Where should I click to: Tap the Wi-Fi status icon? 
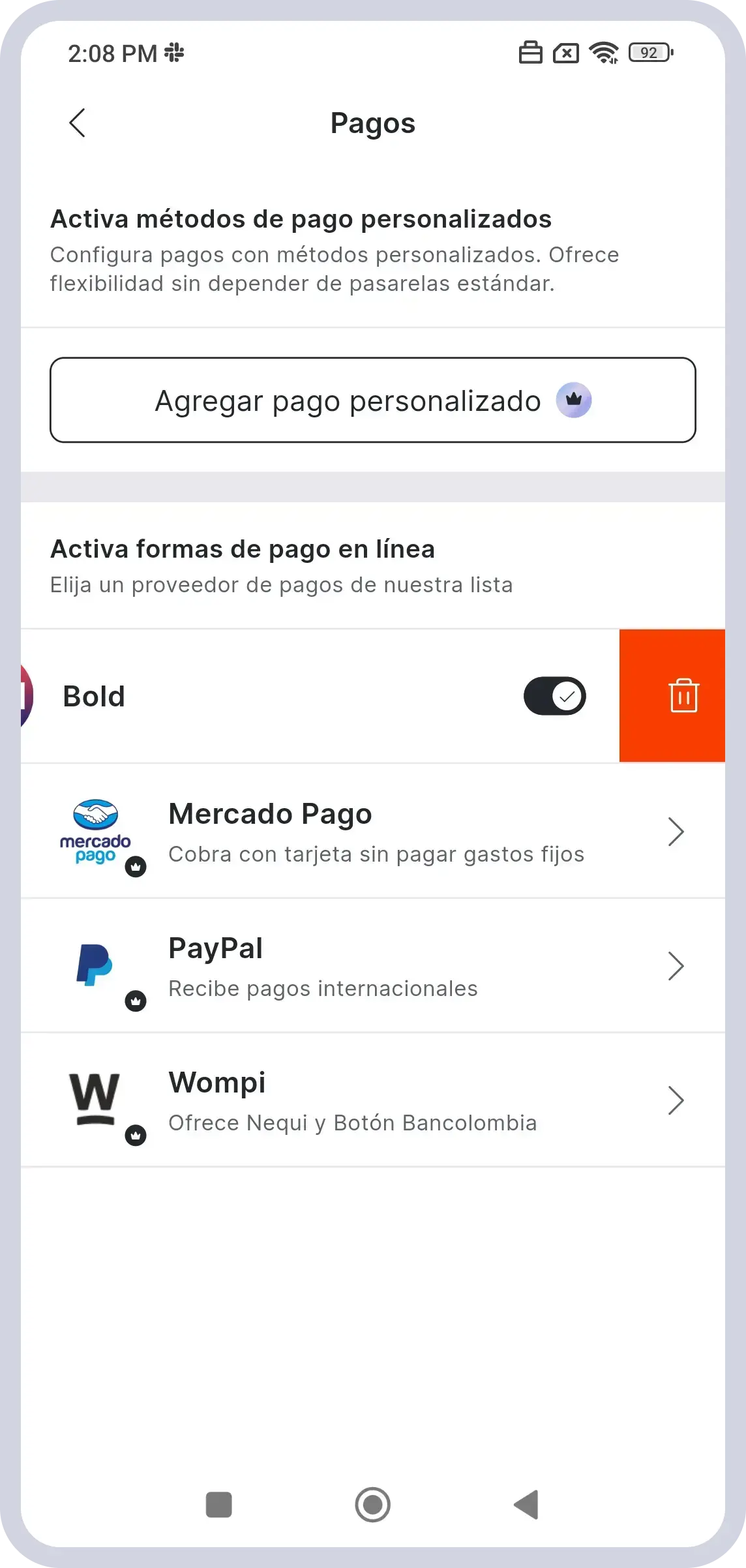(604, 52)
